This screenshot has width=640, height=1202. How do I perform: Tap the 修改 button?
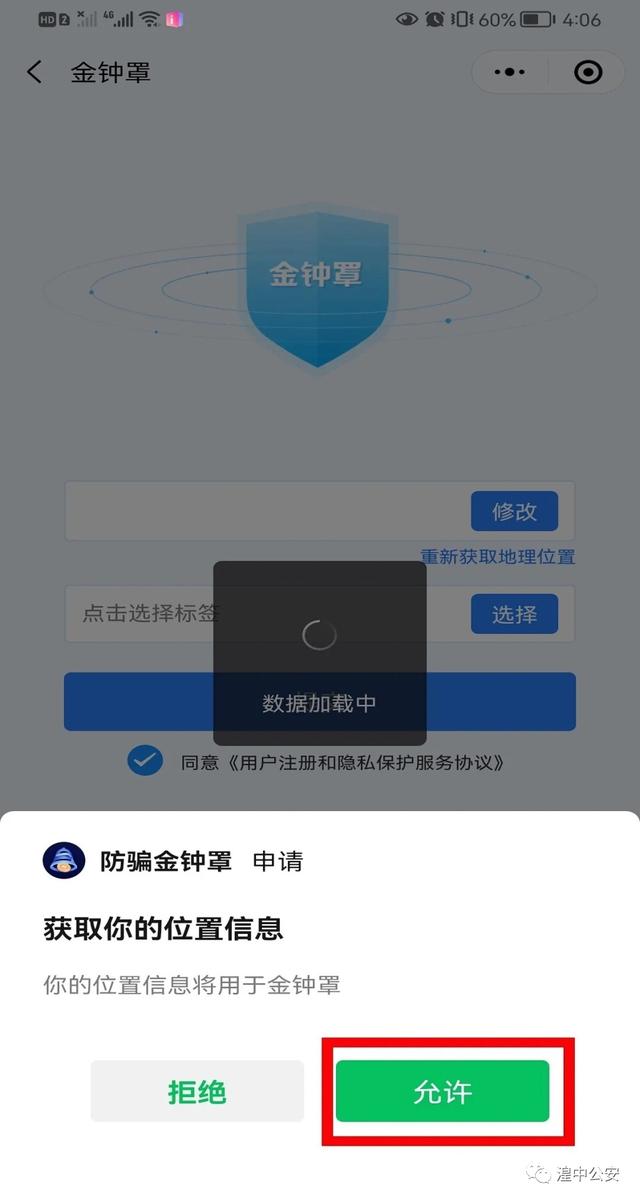pos(514,511)
